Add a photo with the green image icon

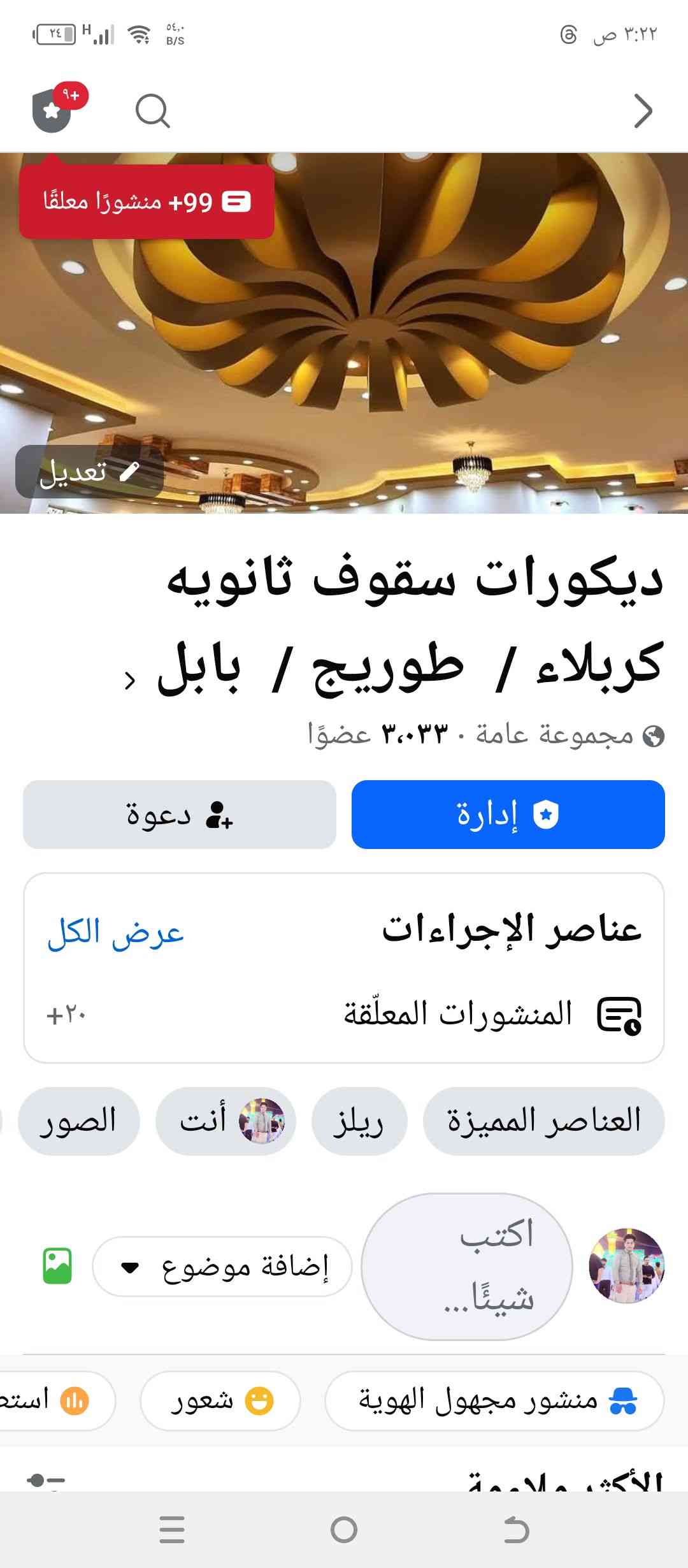[x=57, y=1266]
